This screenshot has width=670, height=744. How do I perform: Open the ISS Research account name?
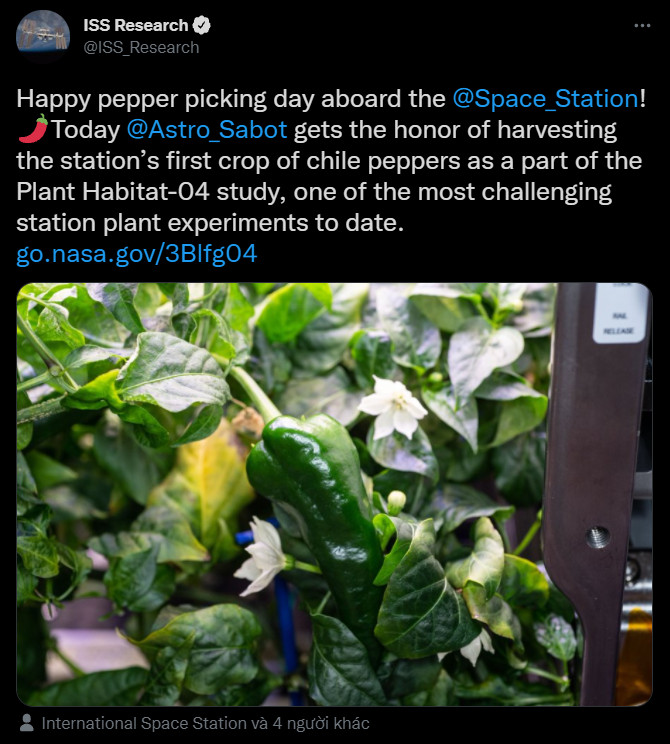(x=136, y=25)
